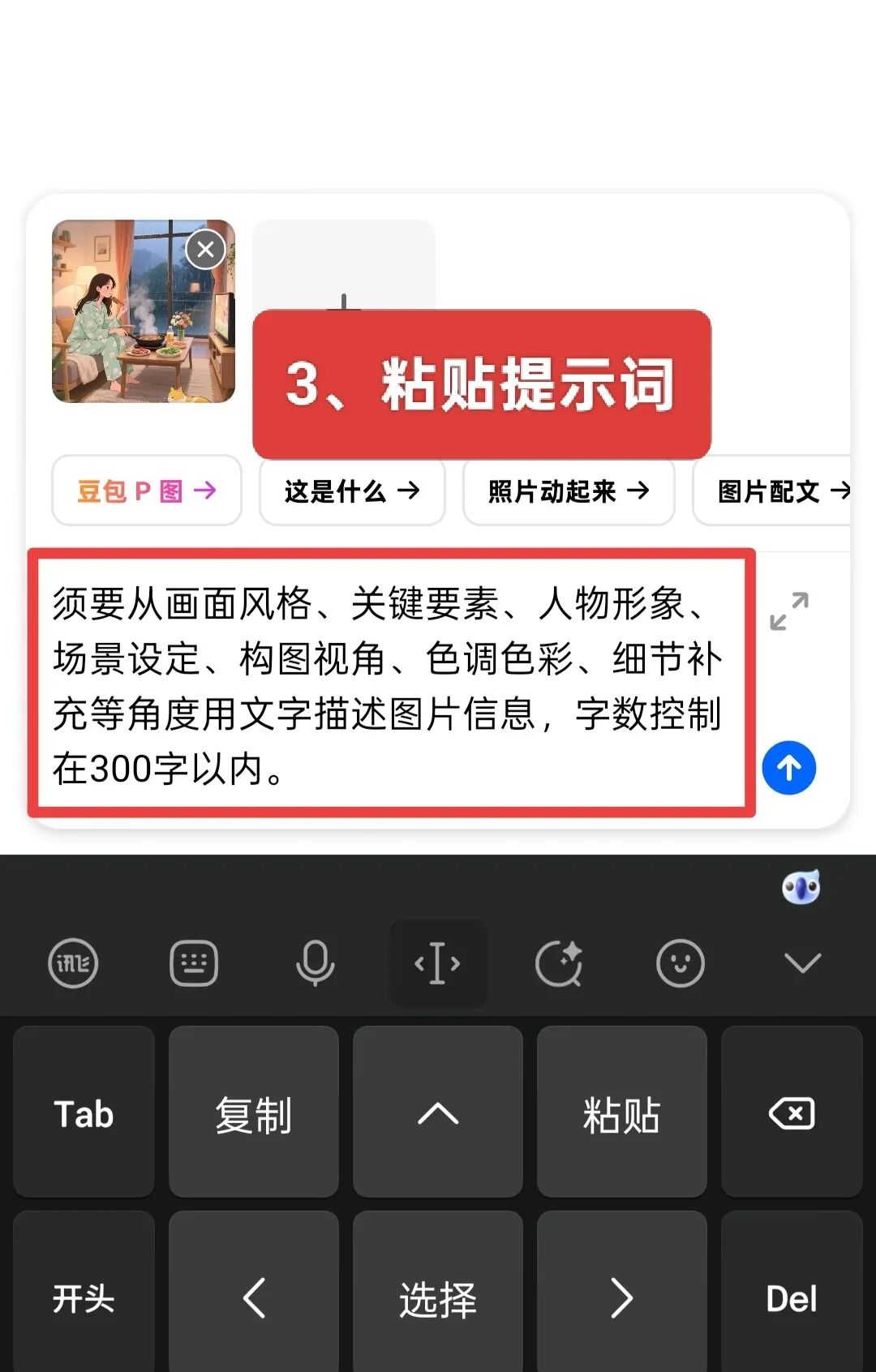This screenshot has height=1372, width=876.
Task: Start voice input with the microphone
Action: [315, 963]
